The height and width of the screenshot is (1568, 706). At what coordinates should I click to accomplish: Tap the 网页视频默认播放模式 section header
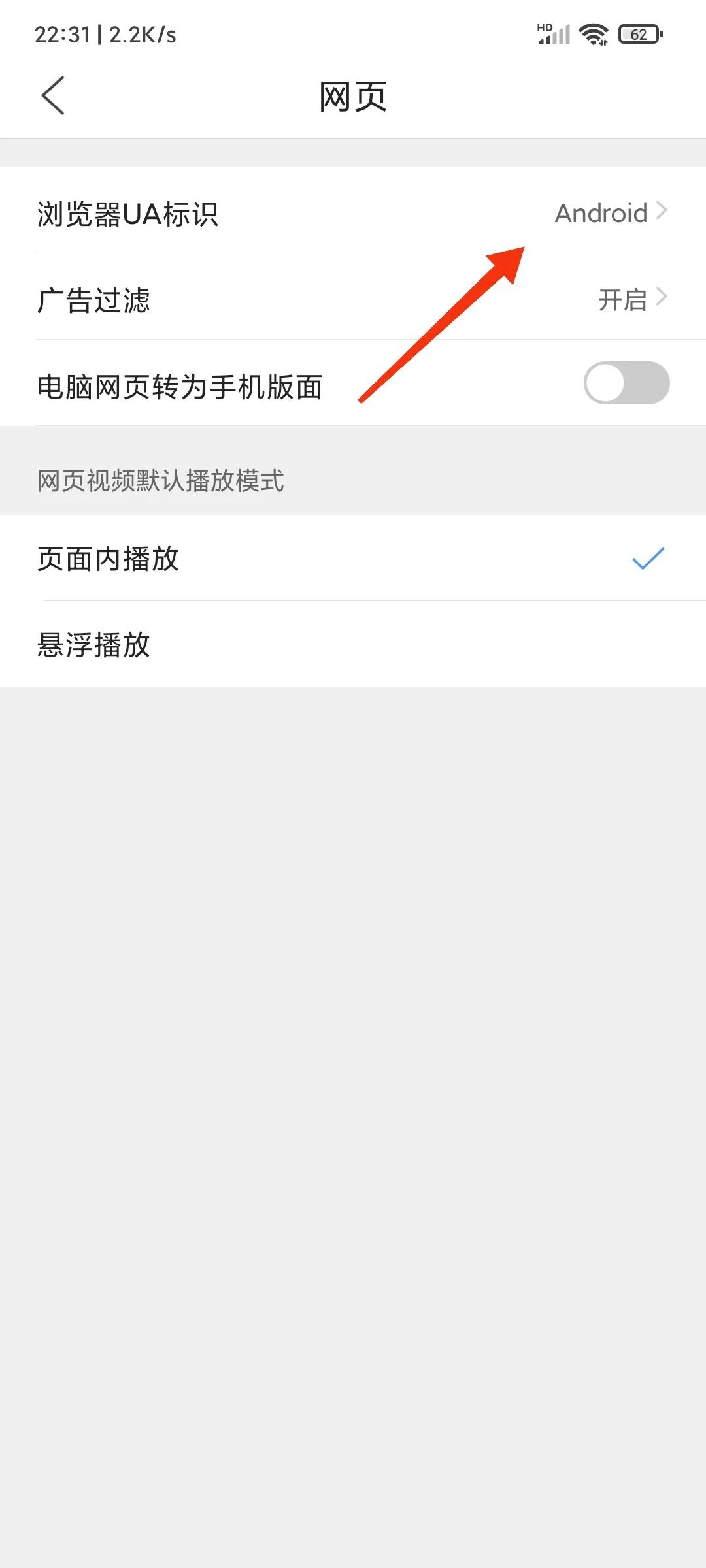(x=161, y=479)
